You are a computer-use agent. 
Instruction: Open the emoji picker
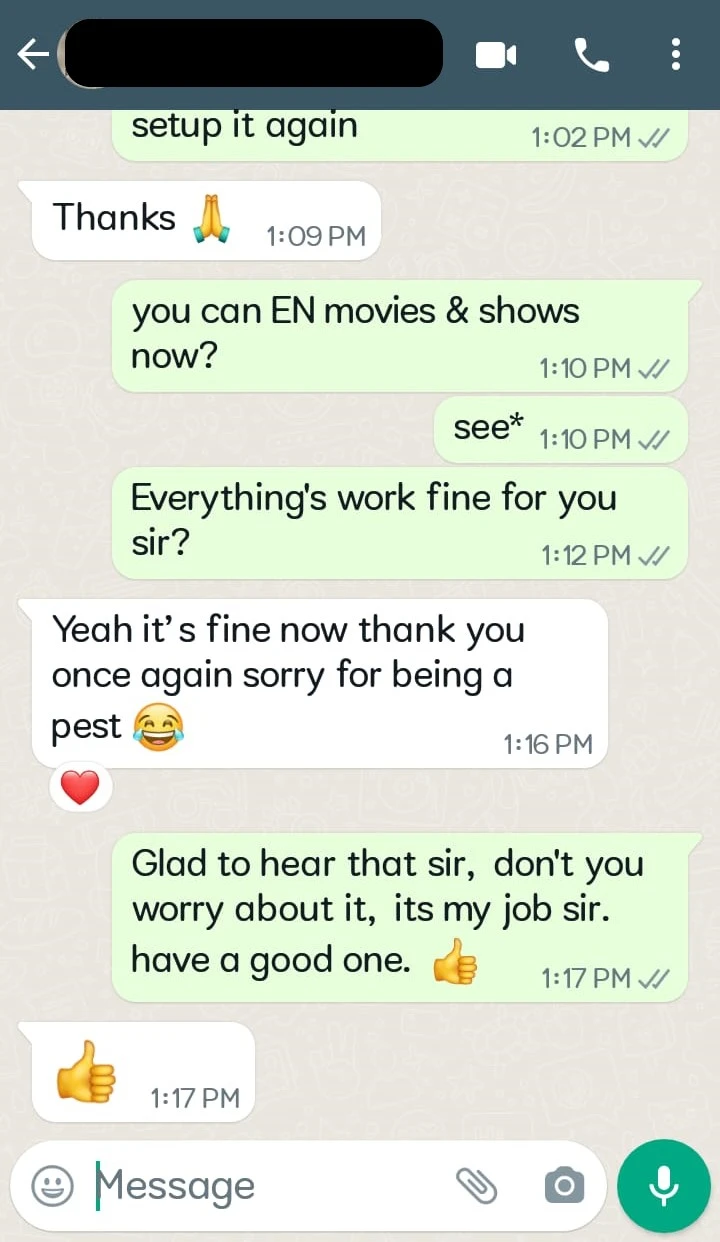coord(52,1186)
